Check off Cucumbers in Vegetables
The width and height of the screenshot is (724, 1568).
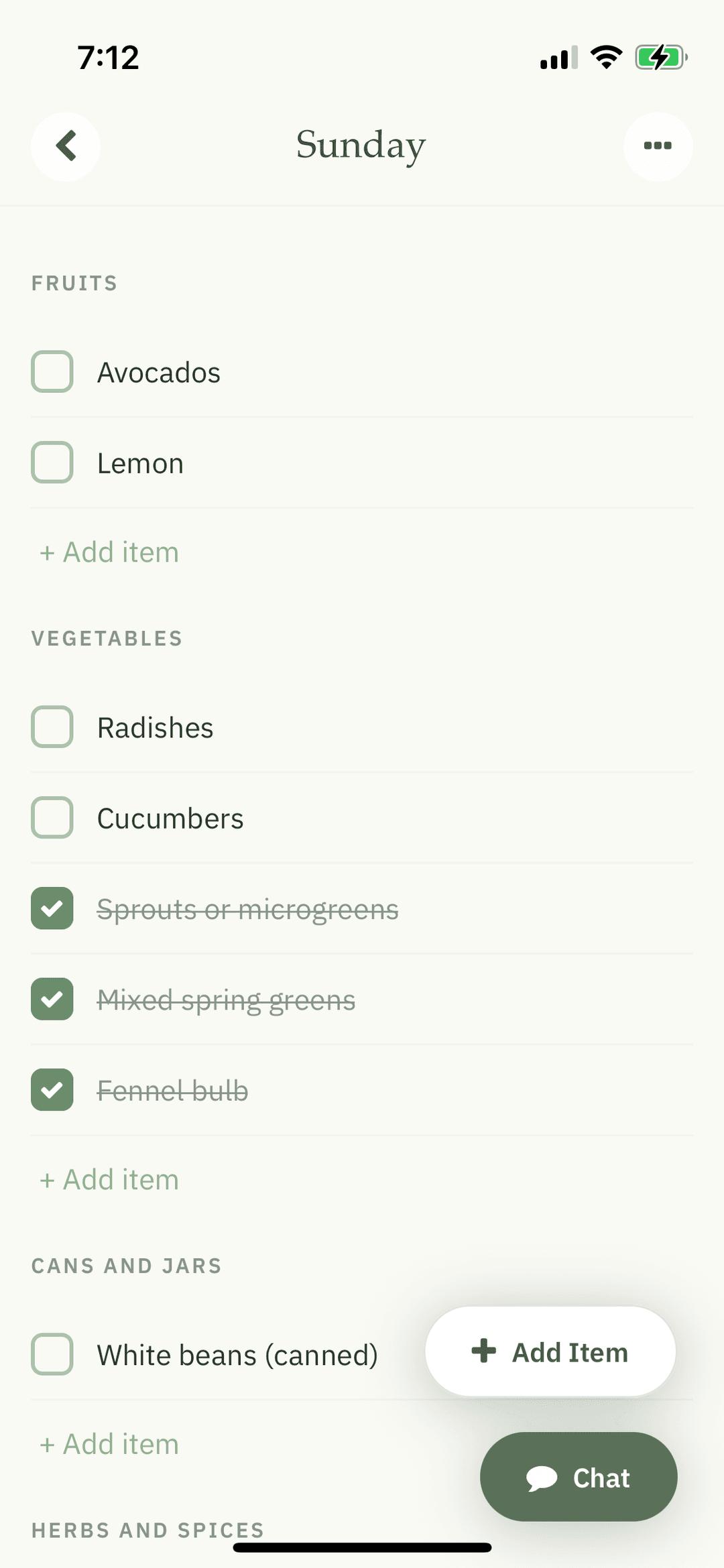[x=52, y=817]
